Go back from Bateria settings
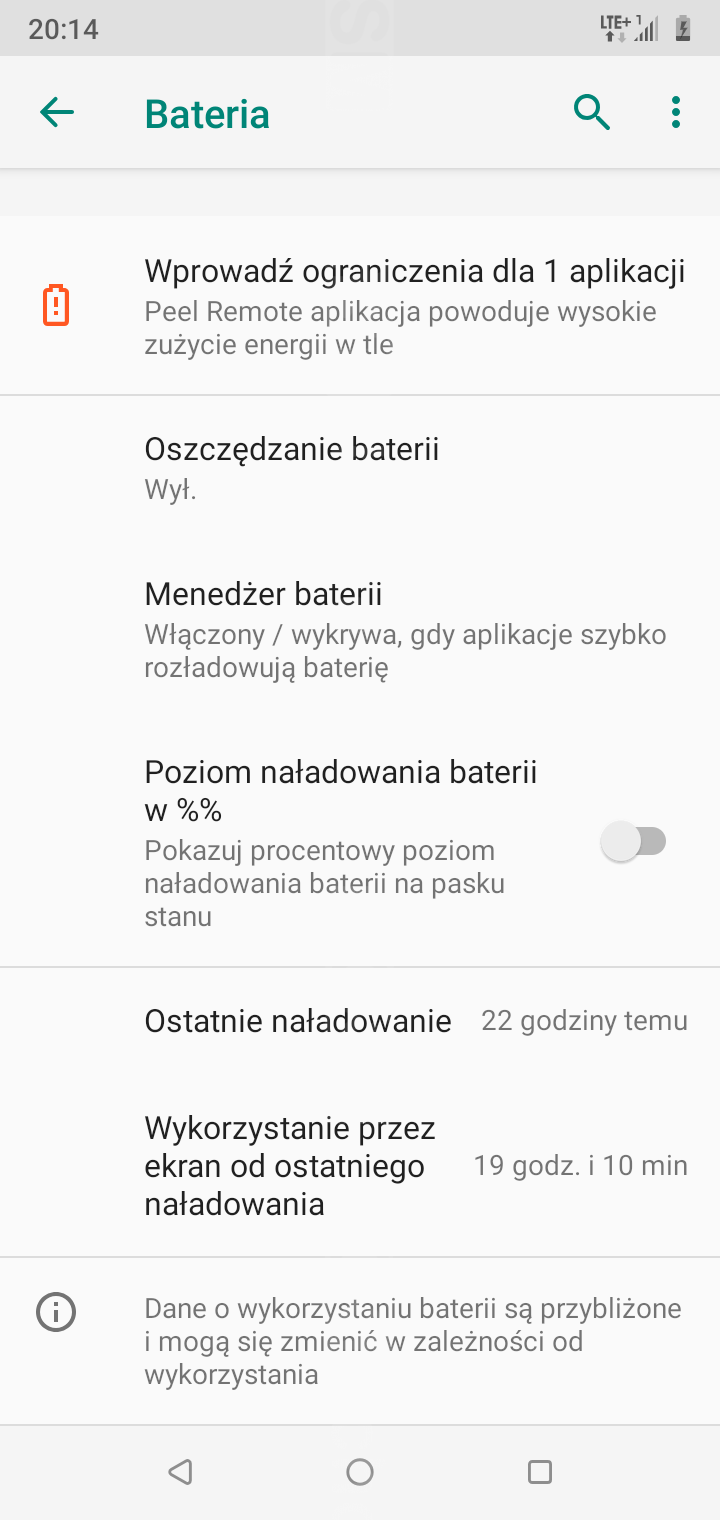720x1520 pixels. click(57, 113)
